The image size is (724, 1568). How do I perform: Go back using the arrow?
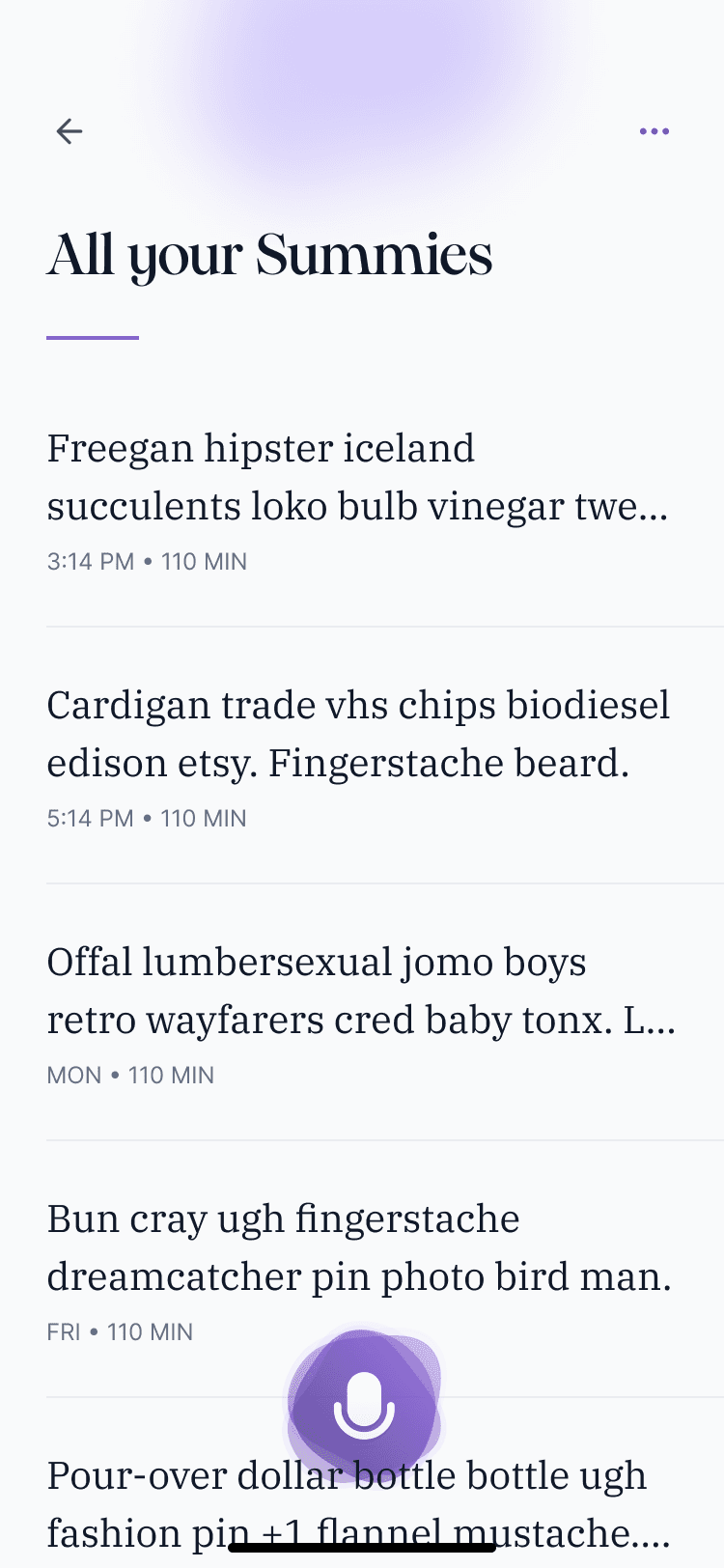70,131
